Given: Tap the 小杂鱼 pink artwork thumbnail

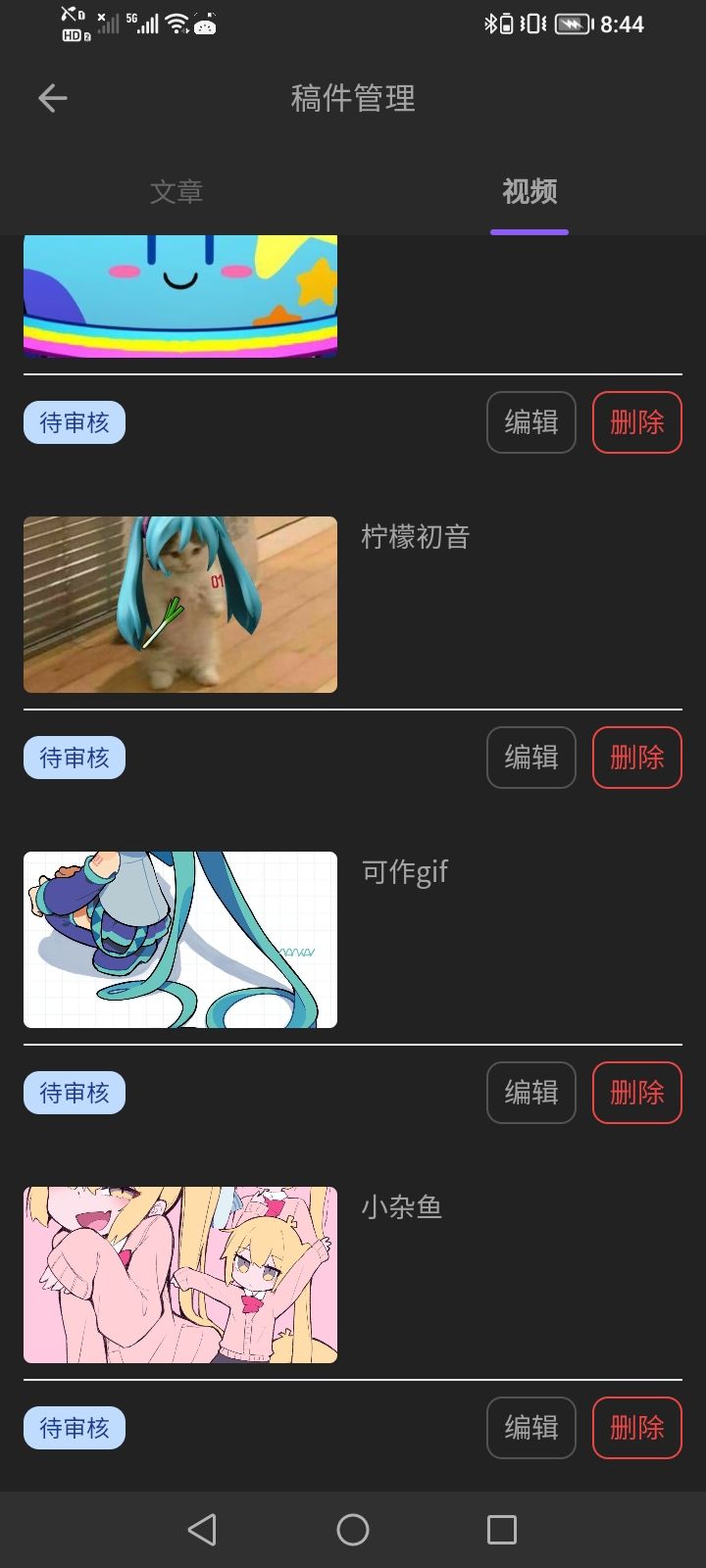Looking at the screenshot, I should tap(179, 1275).
